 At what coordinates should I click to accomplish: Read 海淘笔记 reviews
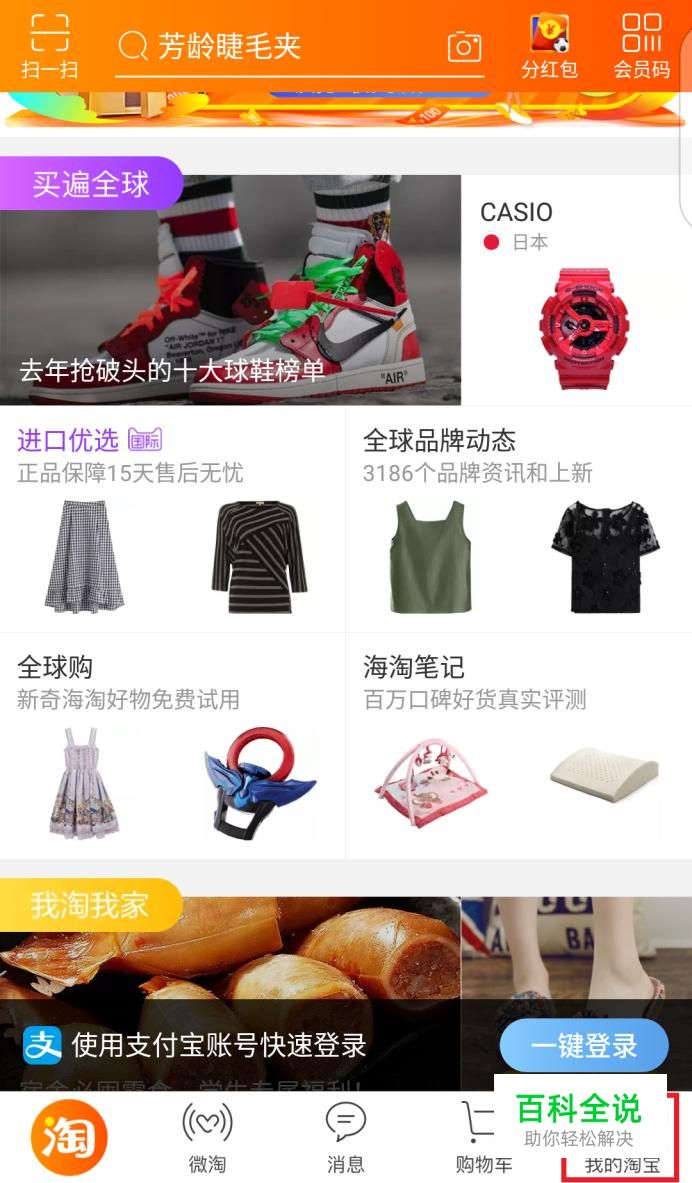(x=518, y=745)
